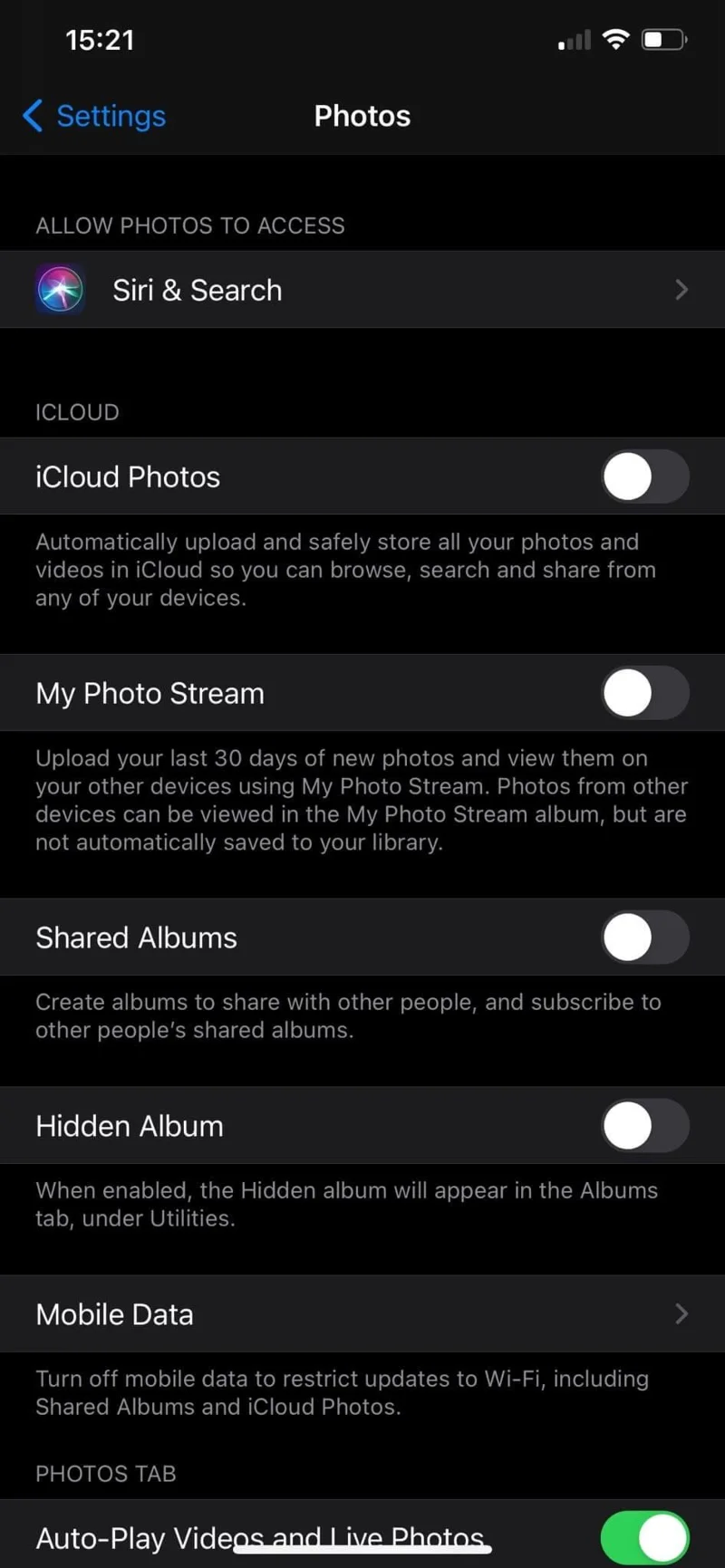
Task: Show the Hidden Album
Action: [644, 1125]
